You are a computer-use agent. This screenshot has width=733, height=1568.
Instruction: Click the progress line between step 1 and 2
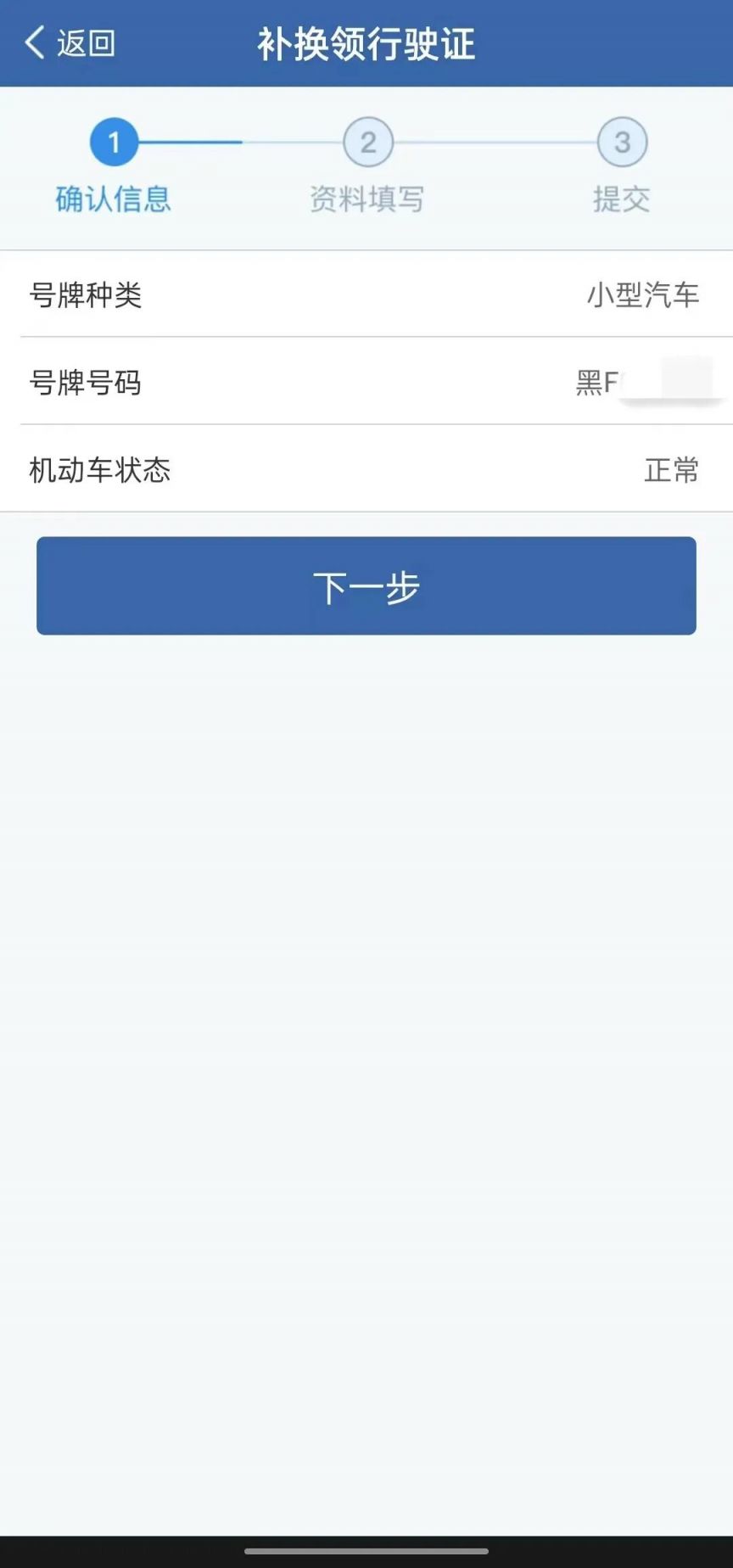tap(240, 142)
